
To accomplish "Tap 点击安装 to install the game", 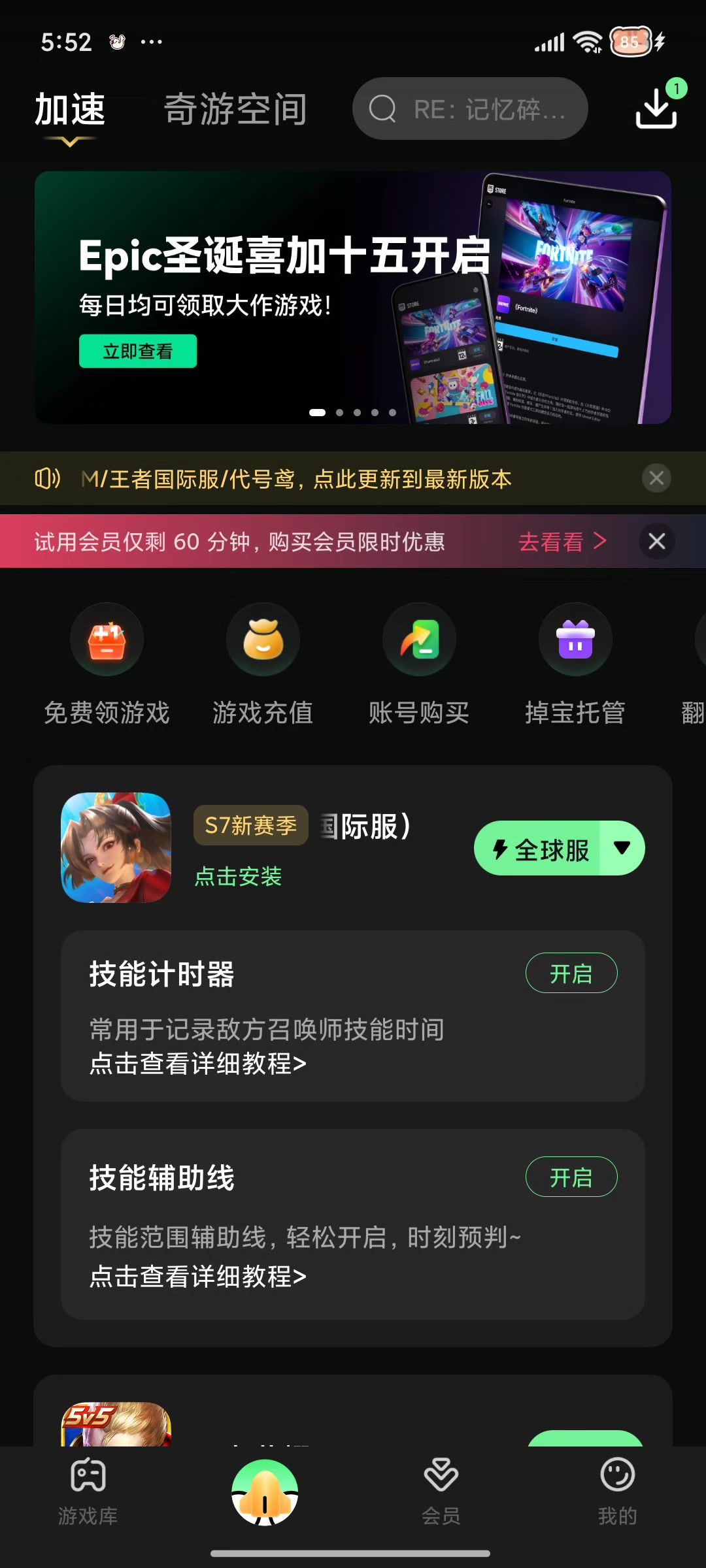I will pyautogui.click(x=238, y=876).
